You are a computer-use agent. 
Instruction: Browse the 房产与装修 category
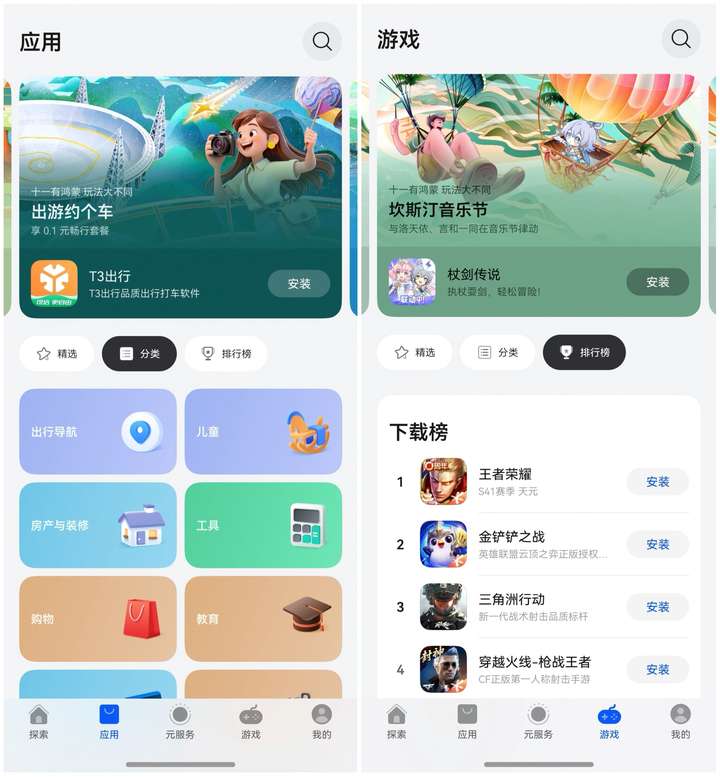click(98, 525)
